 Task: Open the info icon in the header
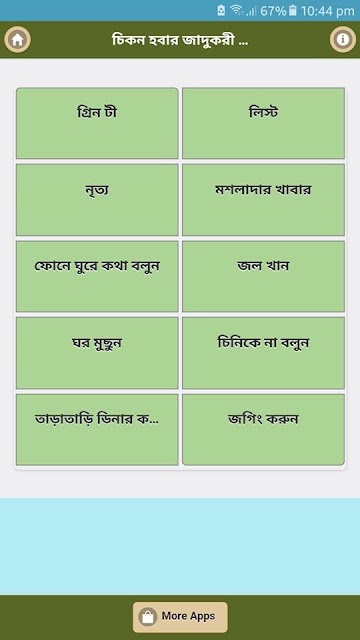[343, 40]
